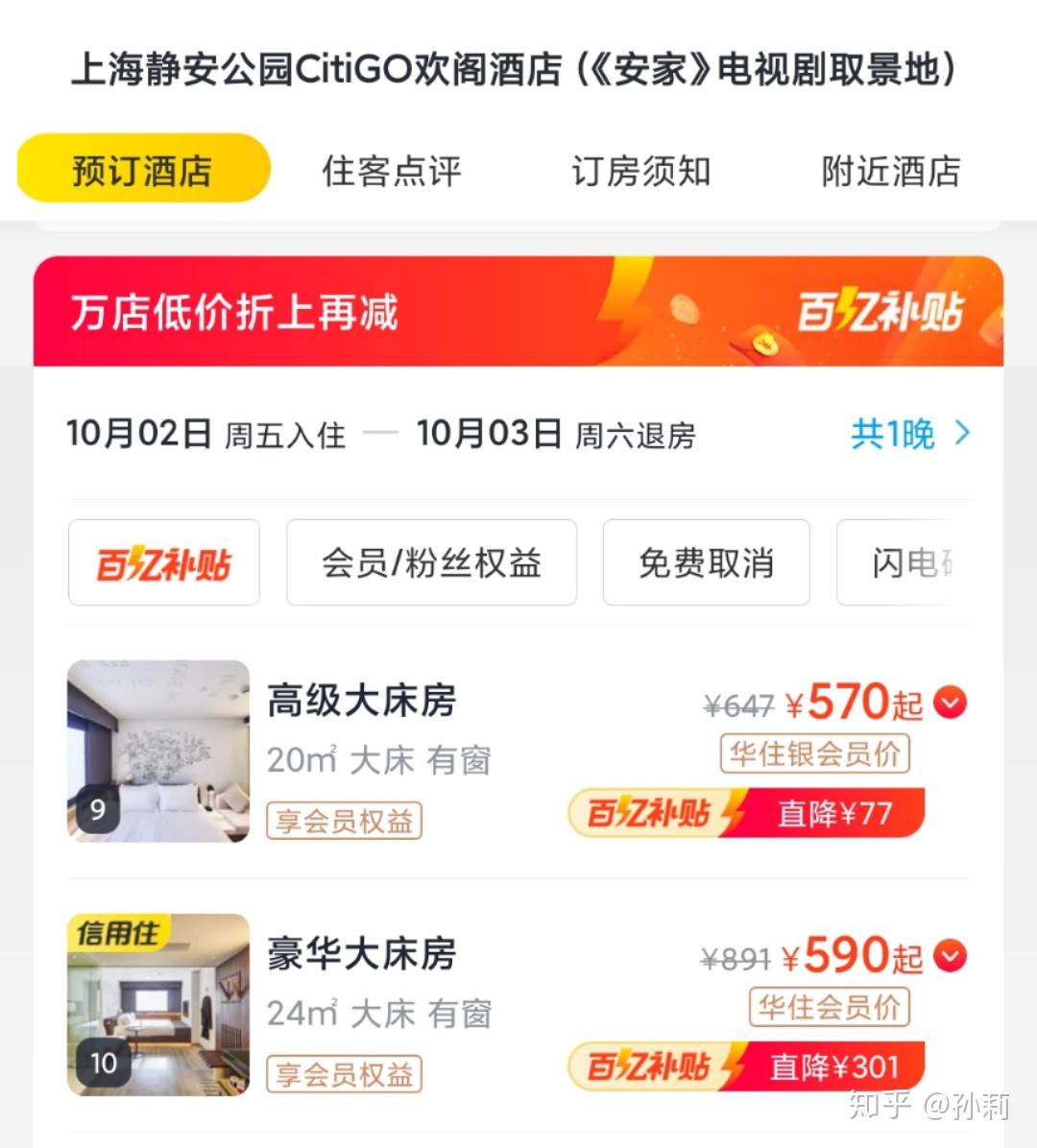The width and height of the screenshot is (1037, 1148).
Task: Apply the 会员/粉丝权益 filter
Action: pos(431,562)
